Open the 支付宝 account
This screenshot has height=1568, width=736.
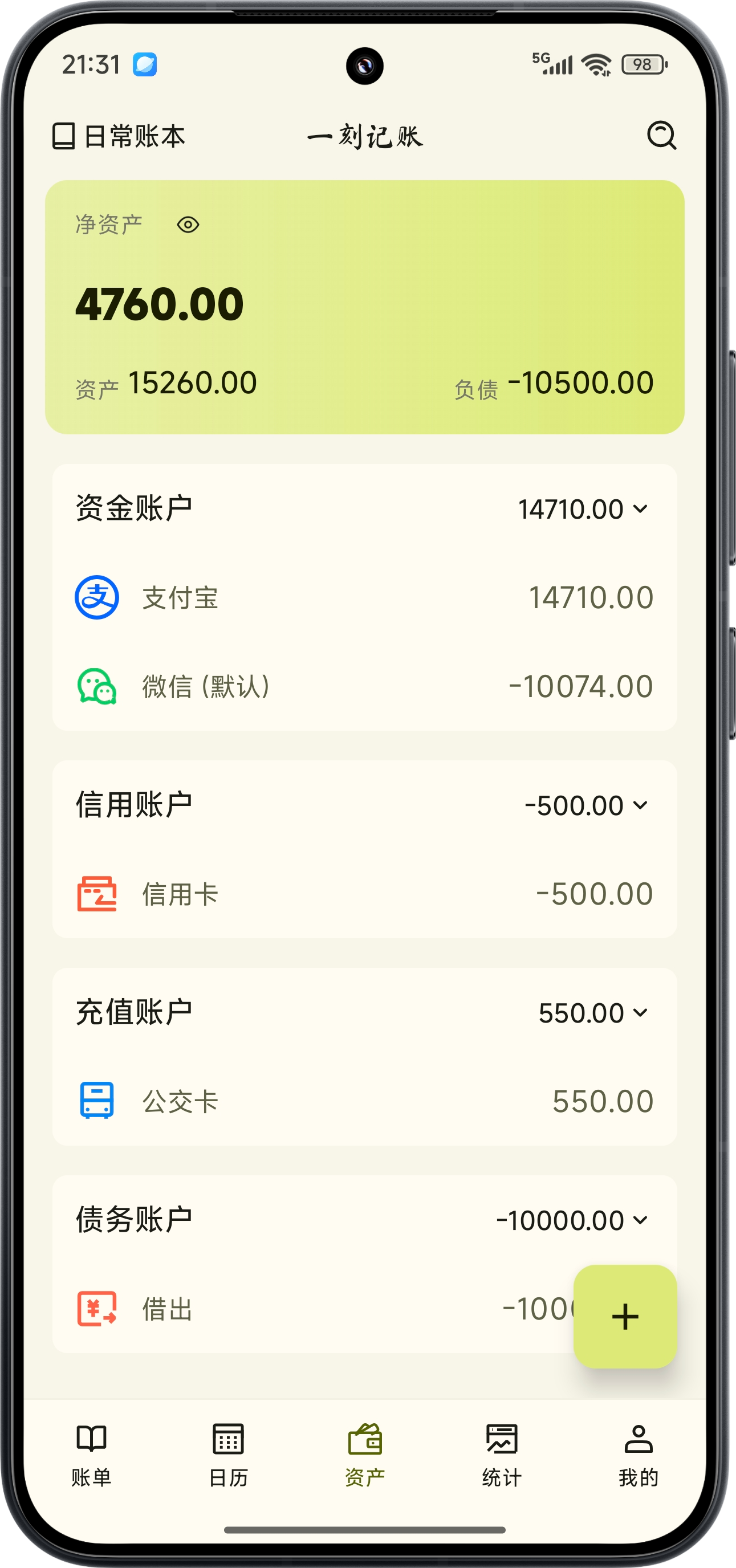364,597
